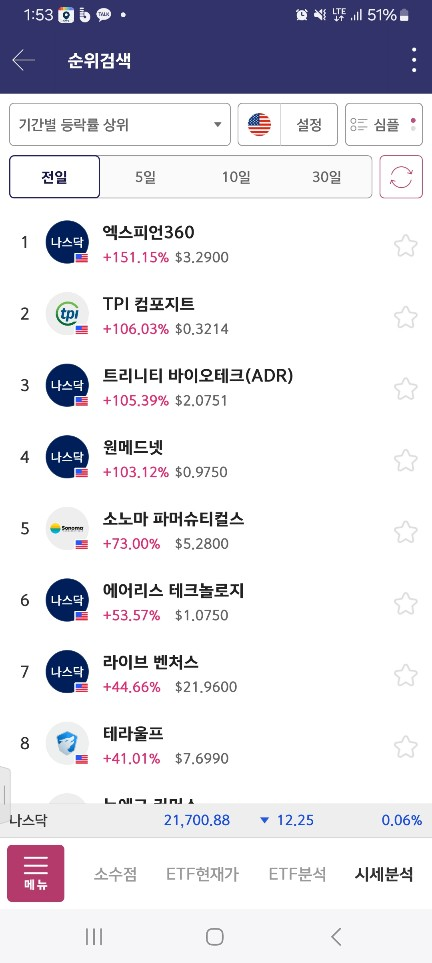Star the 원메드넷 stock
Viewport: 432px width, 963px height.
pyautogui.click(x=406, y=461)
